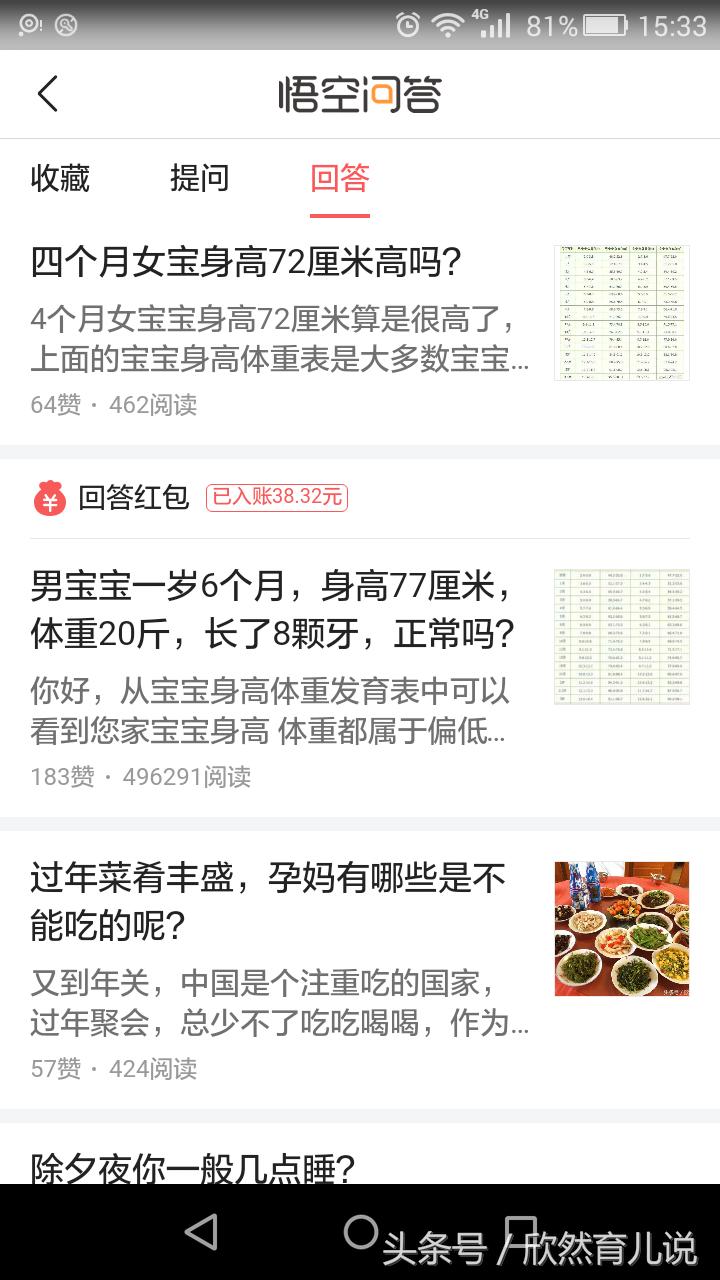Tap the Wi-Fi icon in the status bar
The image size is (720, 1280).
[x=447, y=23]
